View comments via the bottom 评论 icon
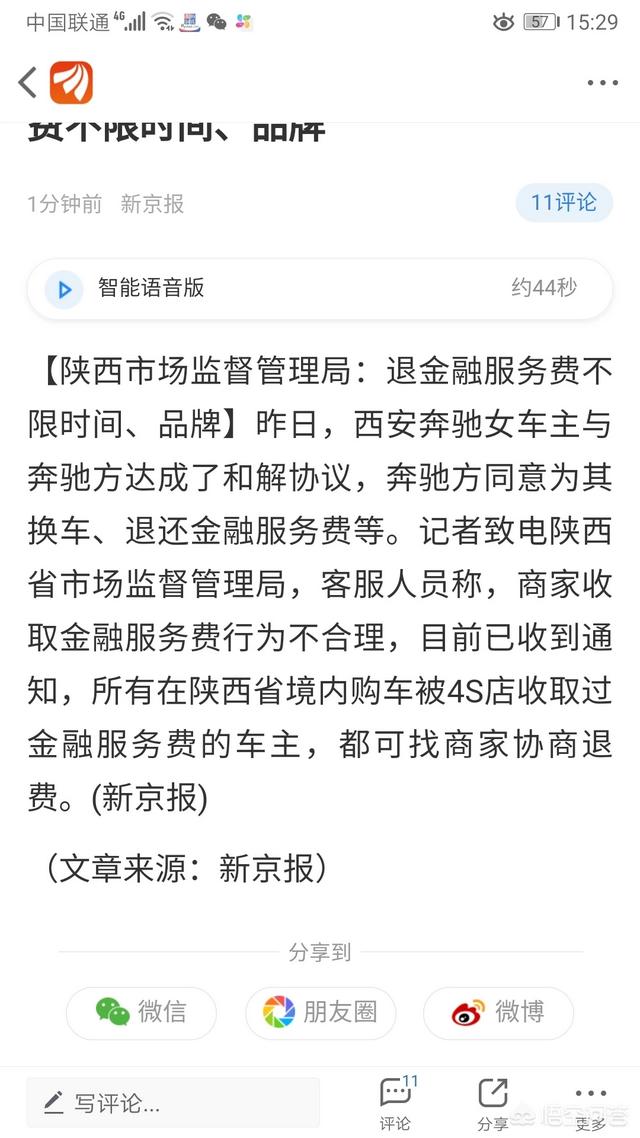The image size is (640, 1138). point(396,1102)
